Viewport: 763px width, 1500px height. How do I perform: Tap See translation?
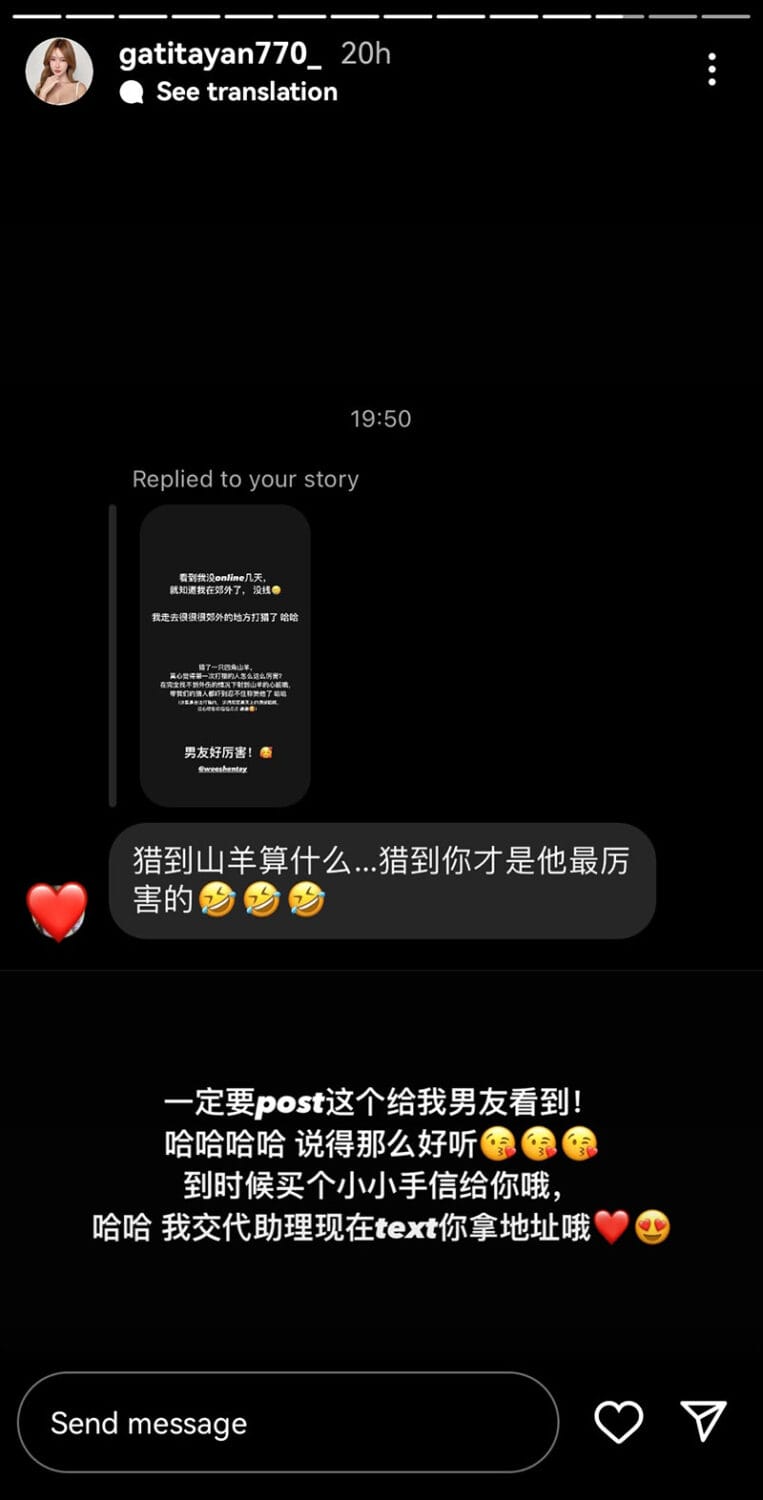(245, 92)
